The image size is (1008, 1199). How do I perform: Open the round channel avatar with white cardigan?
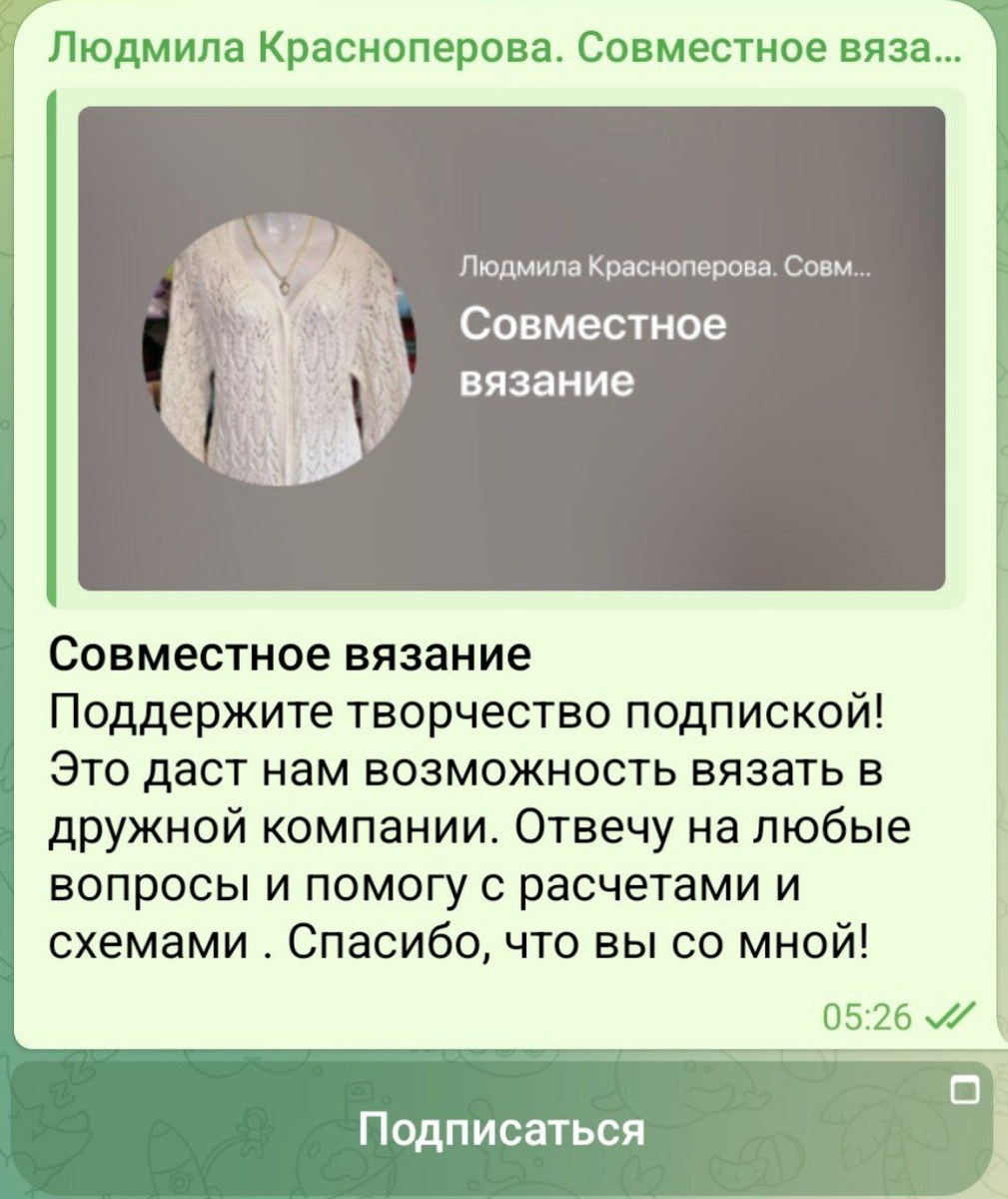click(x=280, y=350)
